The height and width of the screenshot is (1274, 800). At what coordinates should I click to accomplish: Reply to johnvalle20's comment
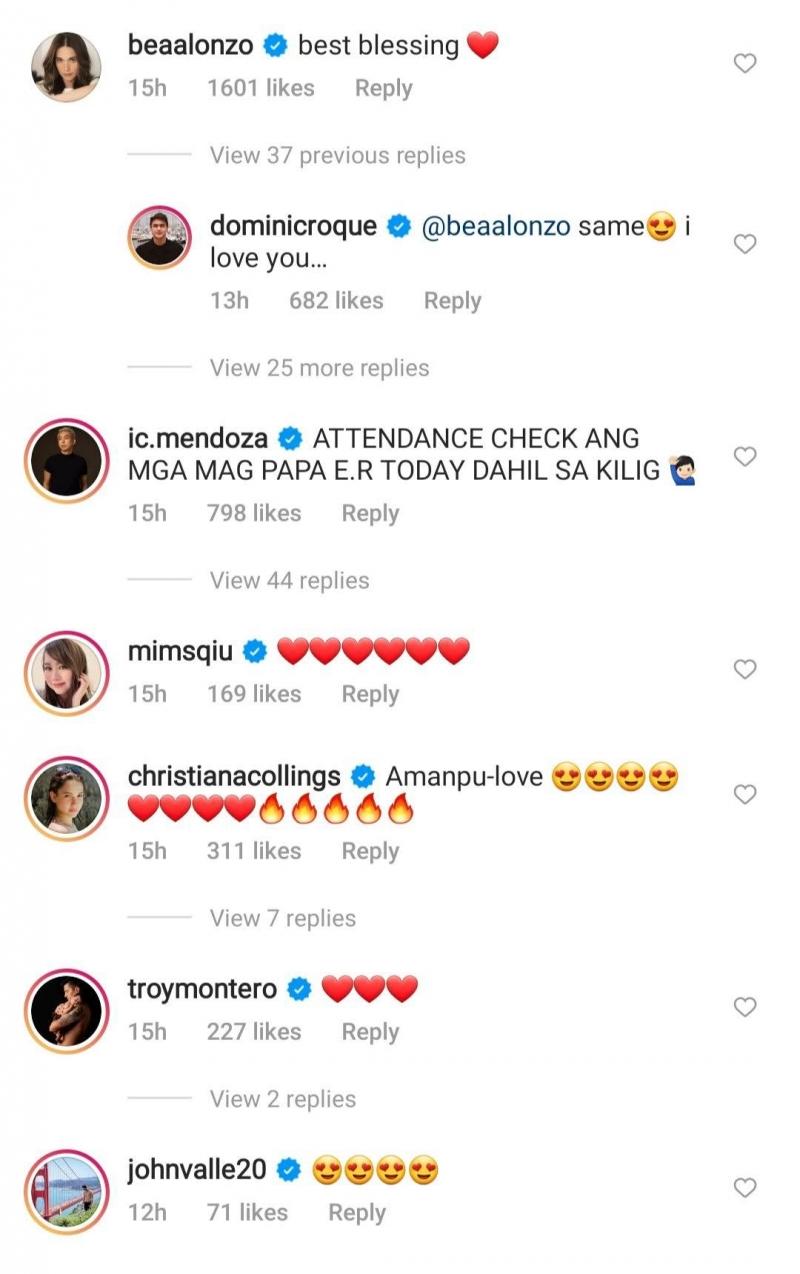click(357, 1212)
